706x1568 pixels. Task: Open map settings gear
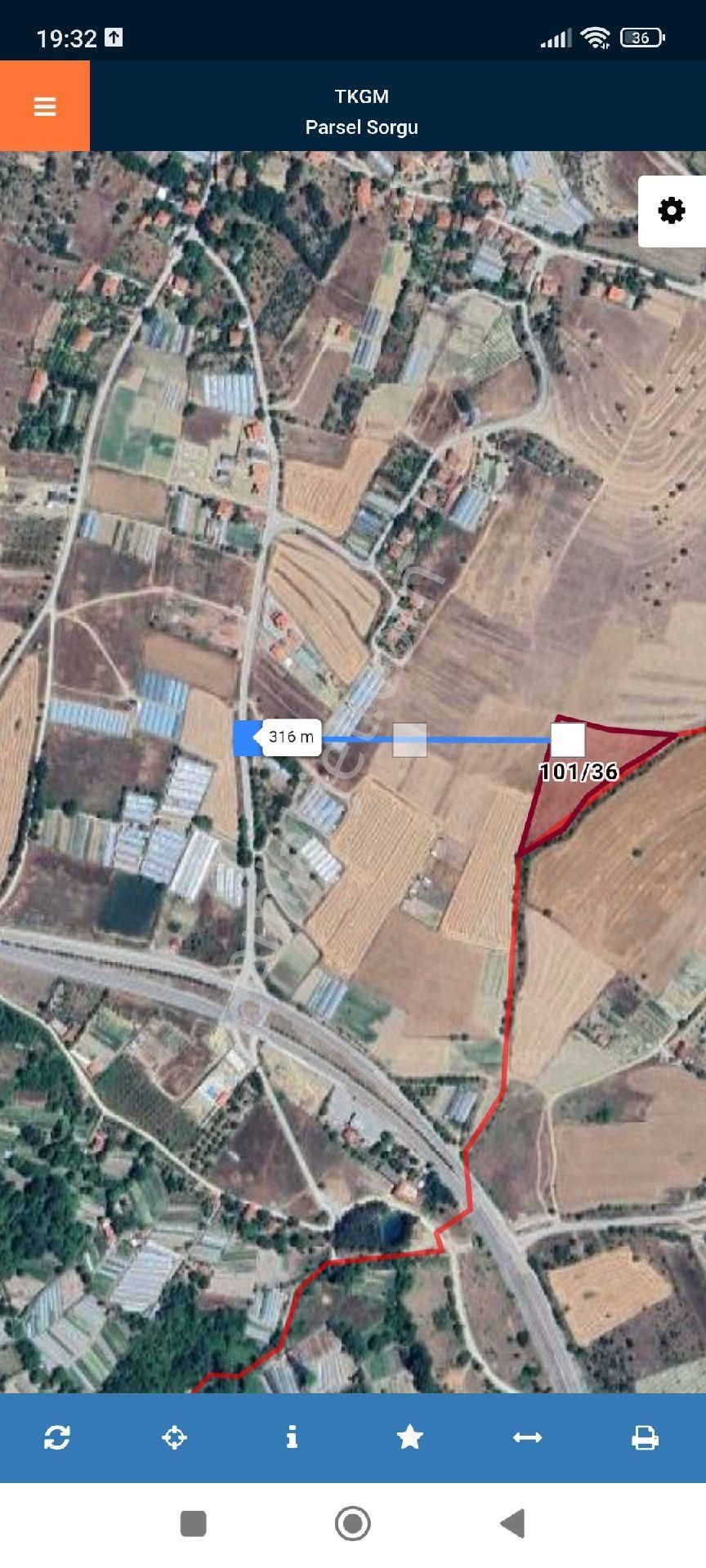[672, 211]
